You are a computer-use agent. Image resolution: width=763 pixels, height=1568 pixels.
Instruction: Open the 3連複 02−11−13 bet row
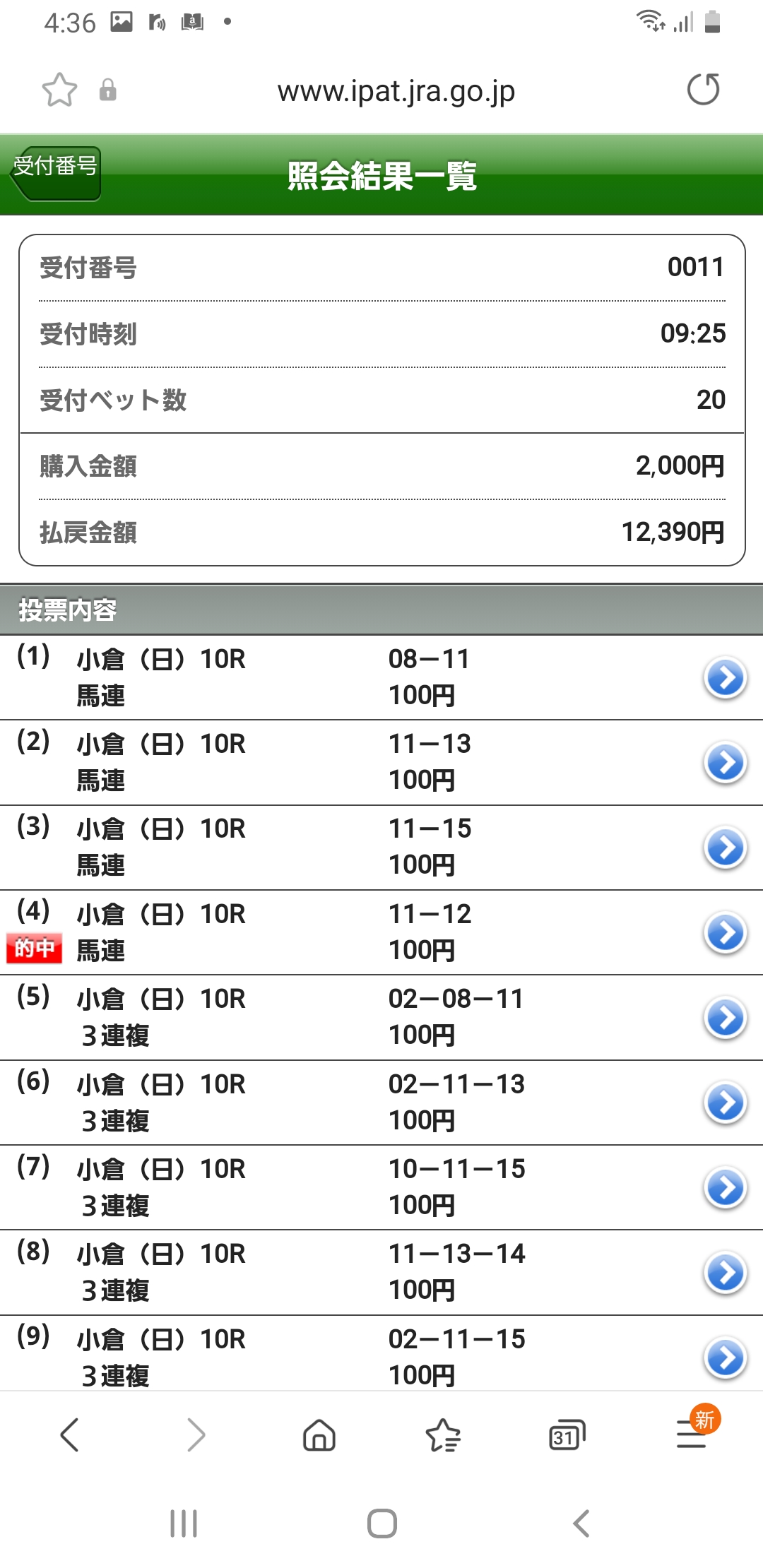coord(725,1103)
